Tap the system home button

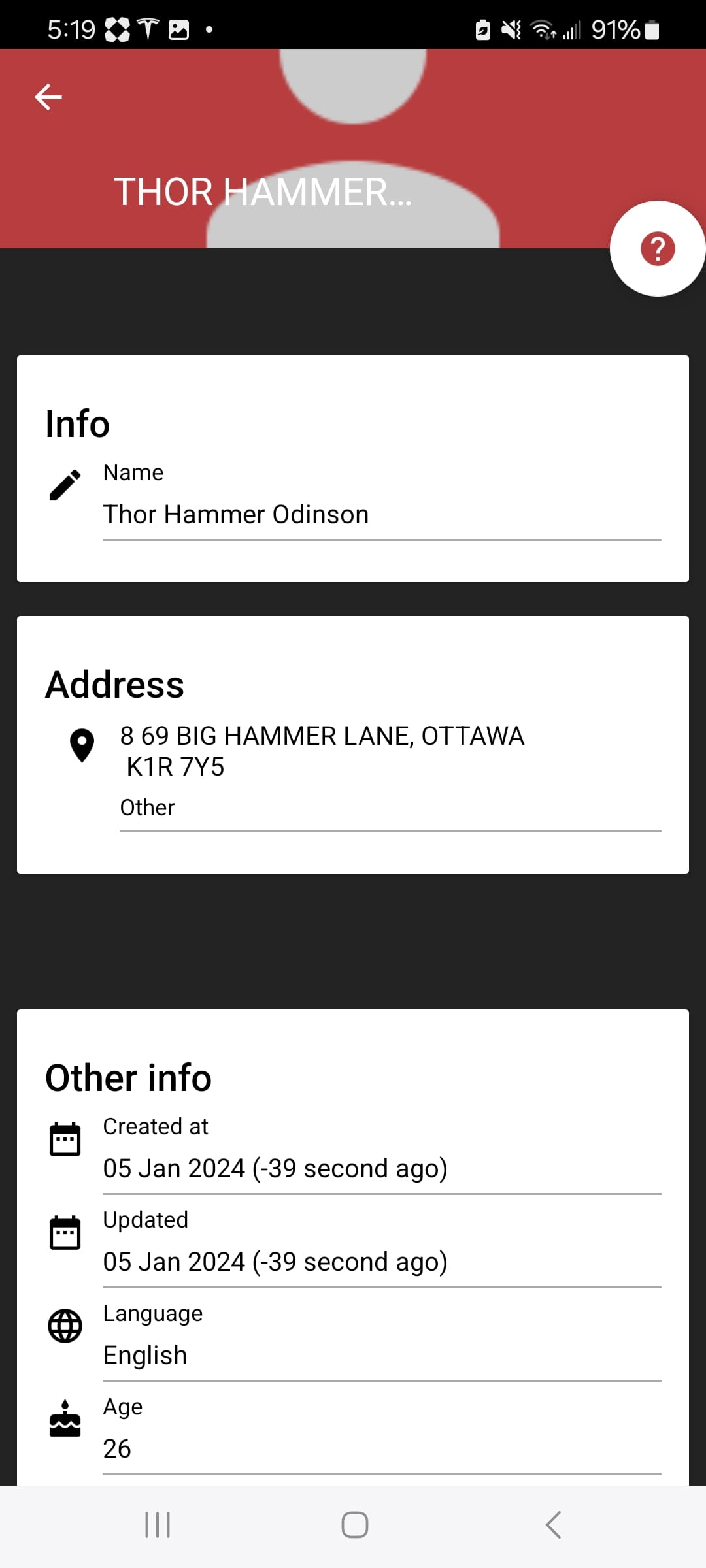(x=354, y=1525)
